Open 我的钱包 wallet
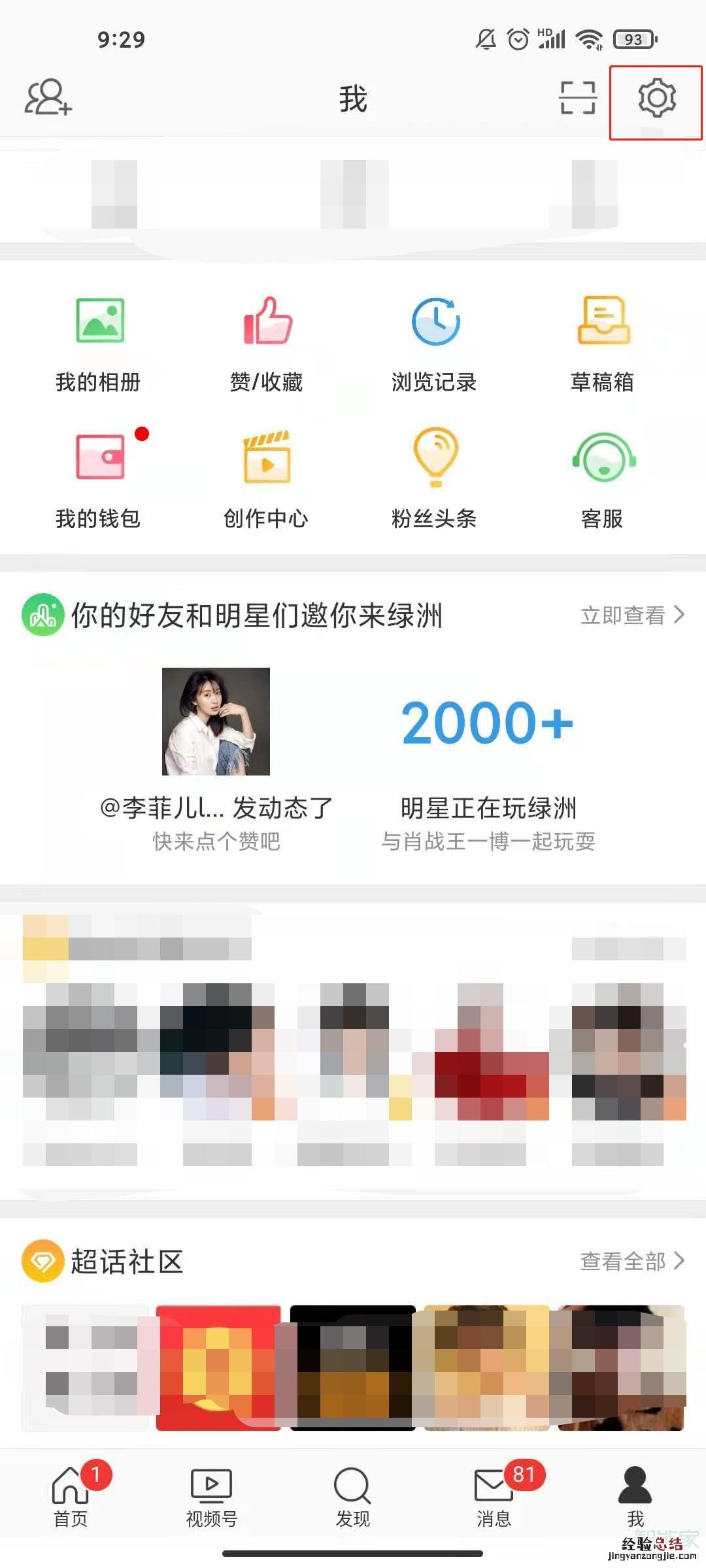The width and height of the screenshot is (706, 1568). pos(99,480)
